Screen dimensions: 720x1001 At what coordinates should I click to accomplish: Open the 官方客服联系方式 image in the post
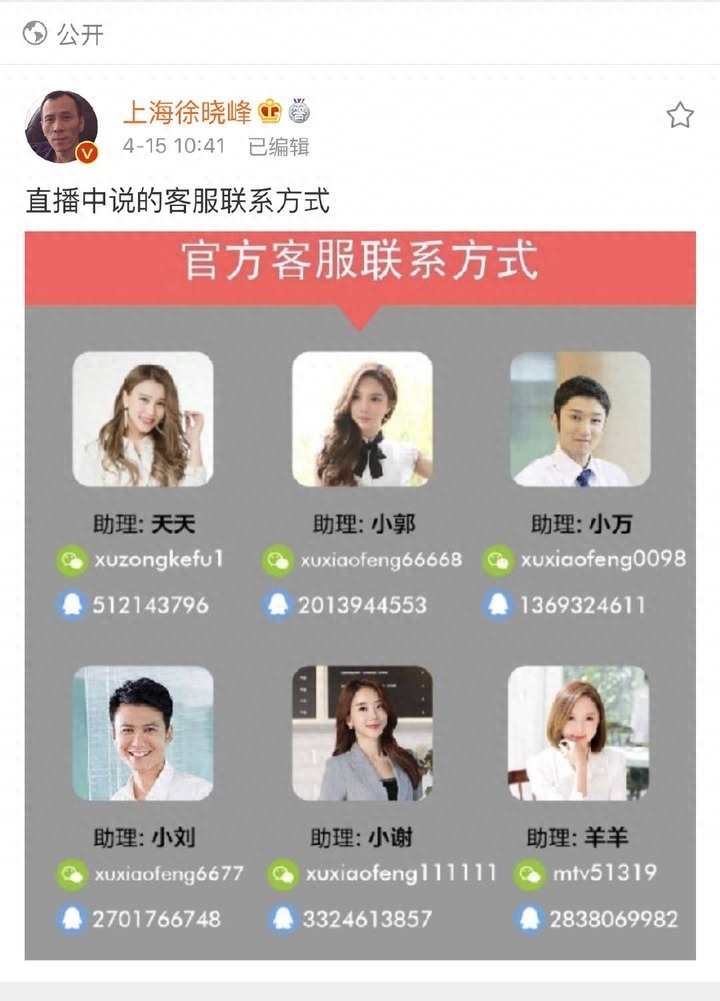[x=360, y=595]
